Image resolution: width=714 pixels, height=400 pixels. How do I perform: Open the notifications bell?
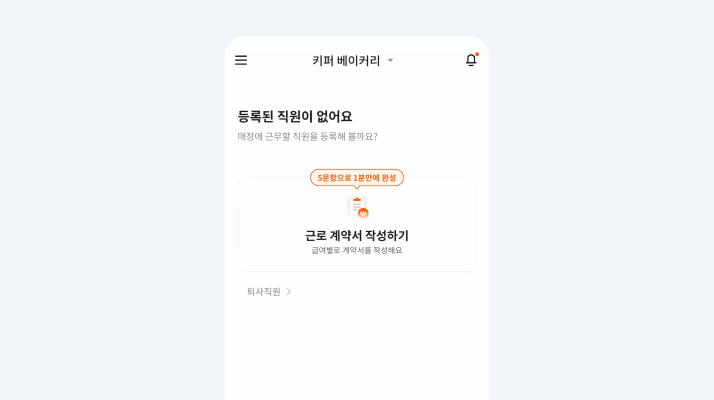[471, 60]
